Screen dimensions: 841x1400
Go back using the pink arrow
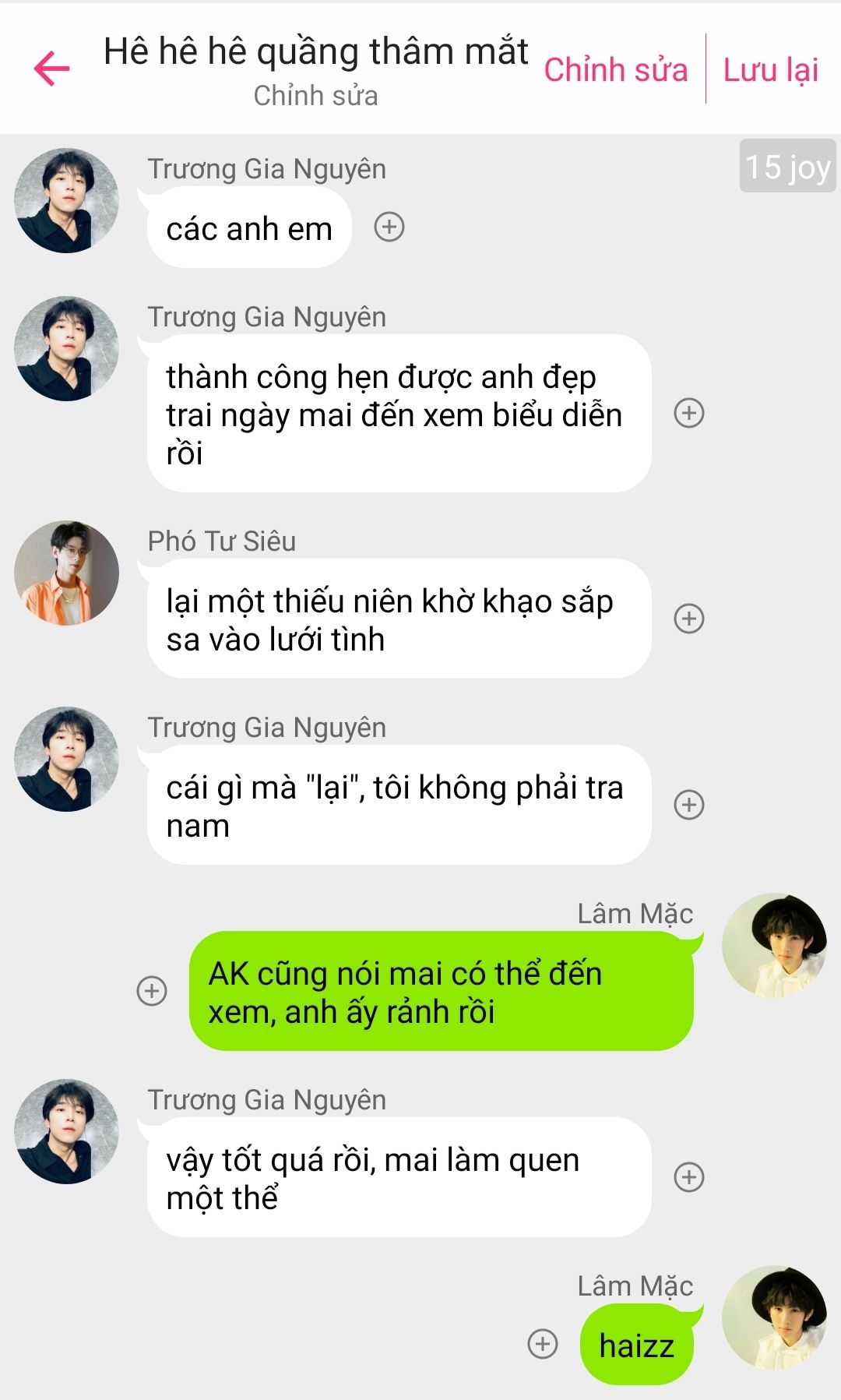(x=51, y=69)
